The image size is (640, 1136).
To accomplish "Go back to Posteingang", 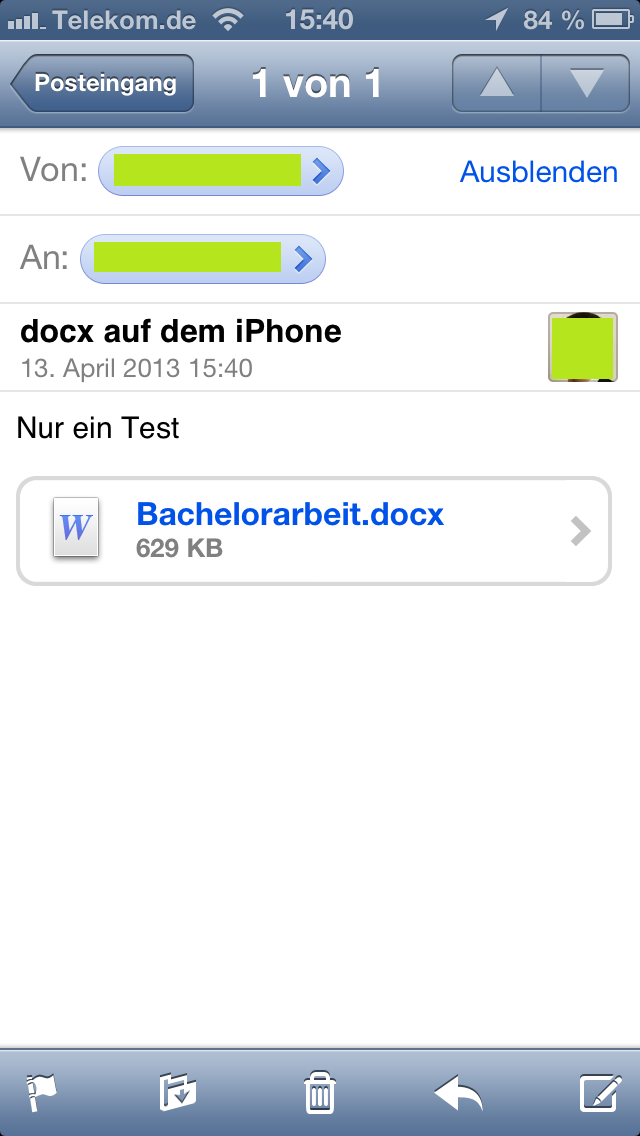I will click(103, 83).
